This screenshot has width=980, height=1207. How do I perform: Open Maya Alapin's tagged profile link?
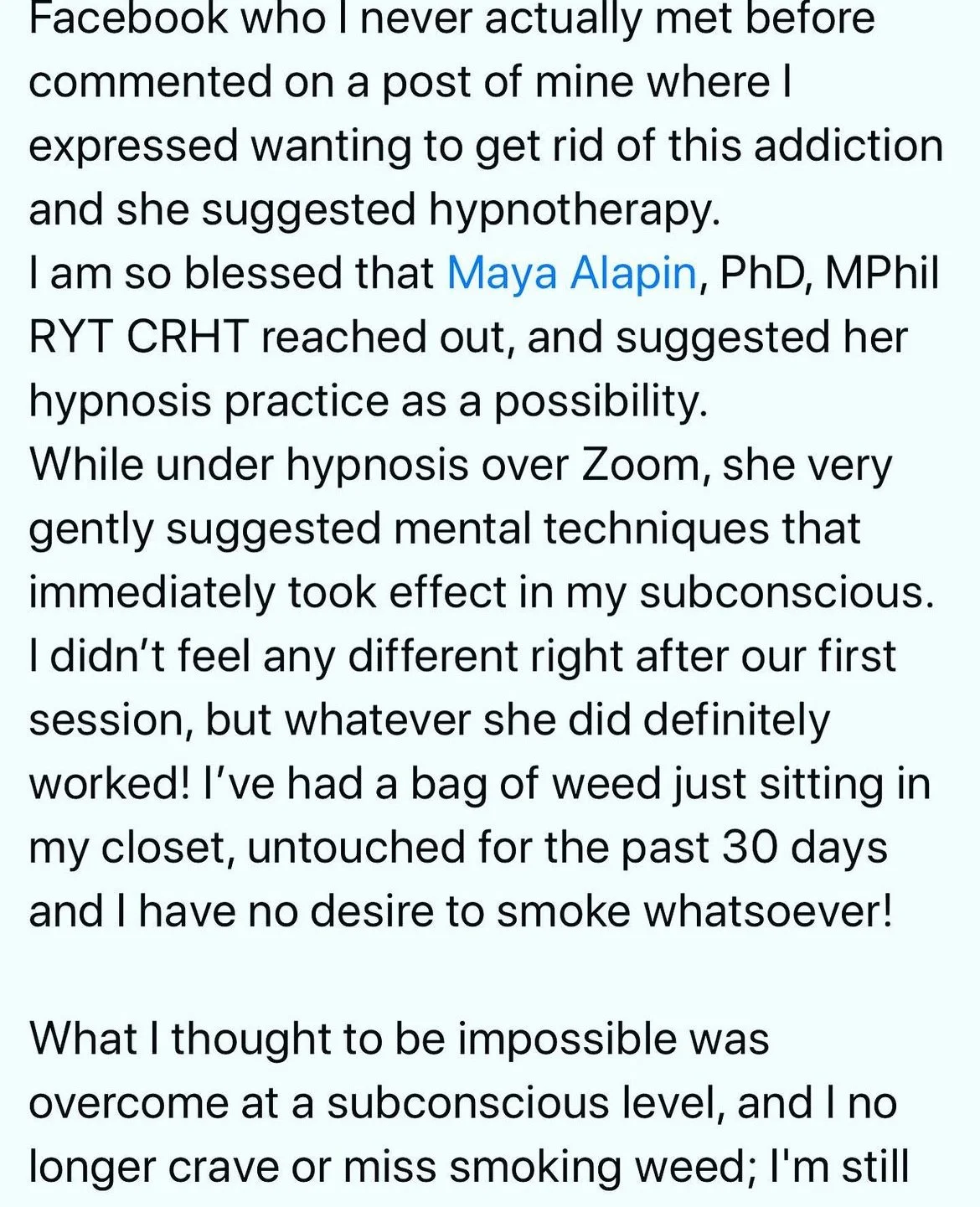571,274
